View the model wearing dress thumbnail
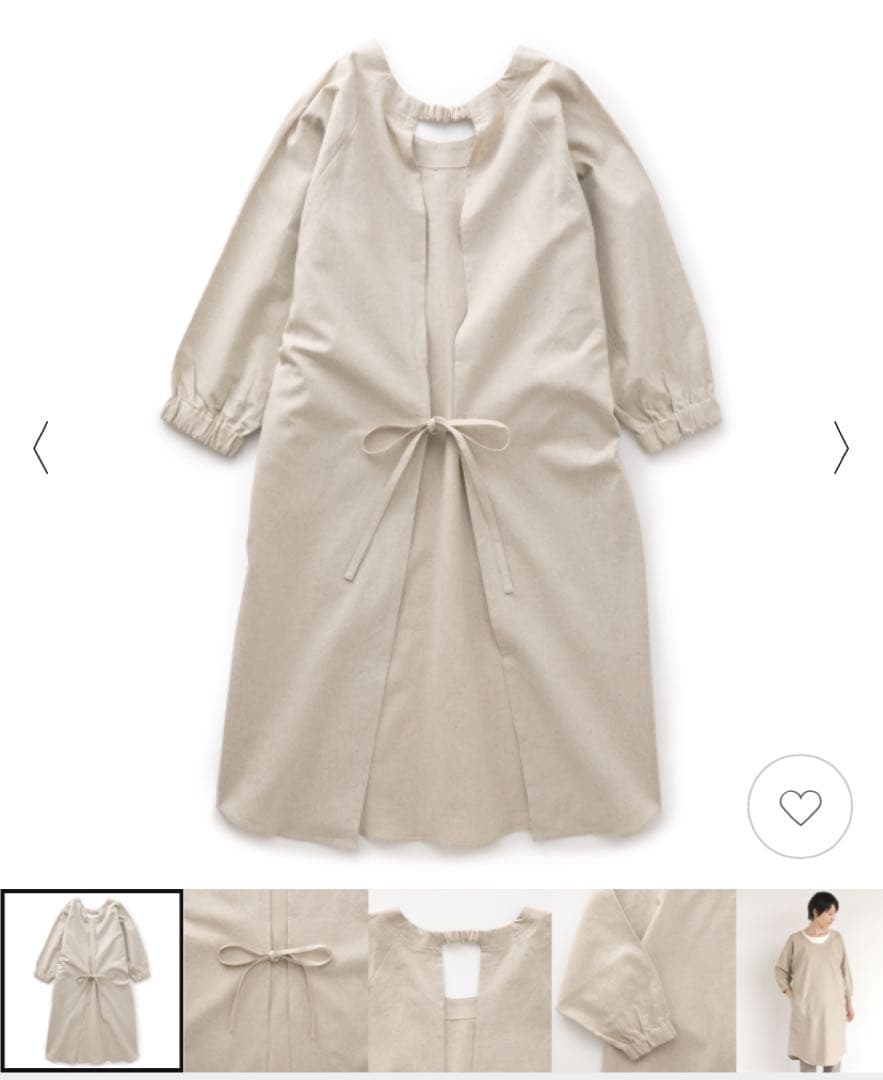Screen dimensions: 883x1080 coord(811,980)
